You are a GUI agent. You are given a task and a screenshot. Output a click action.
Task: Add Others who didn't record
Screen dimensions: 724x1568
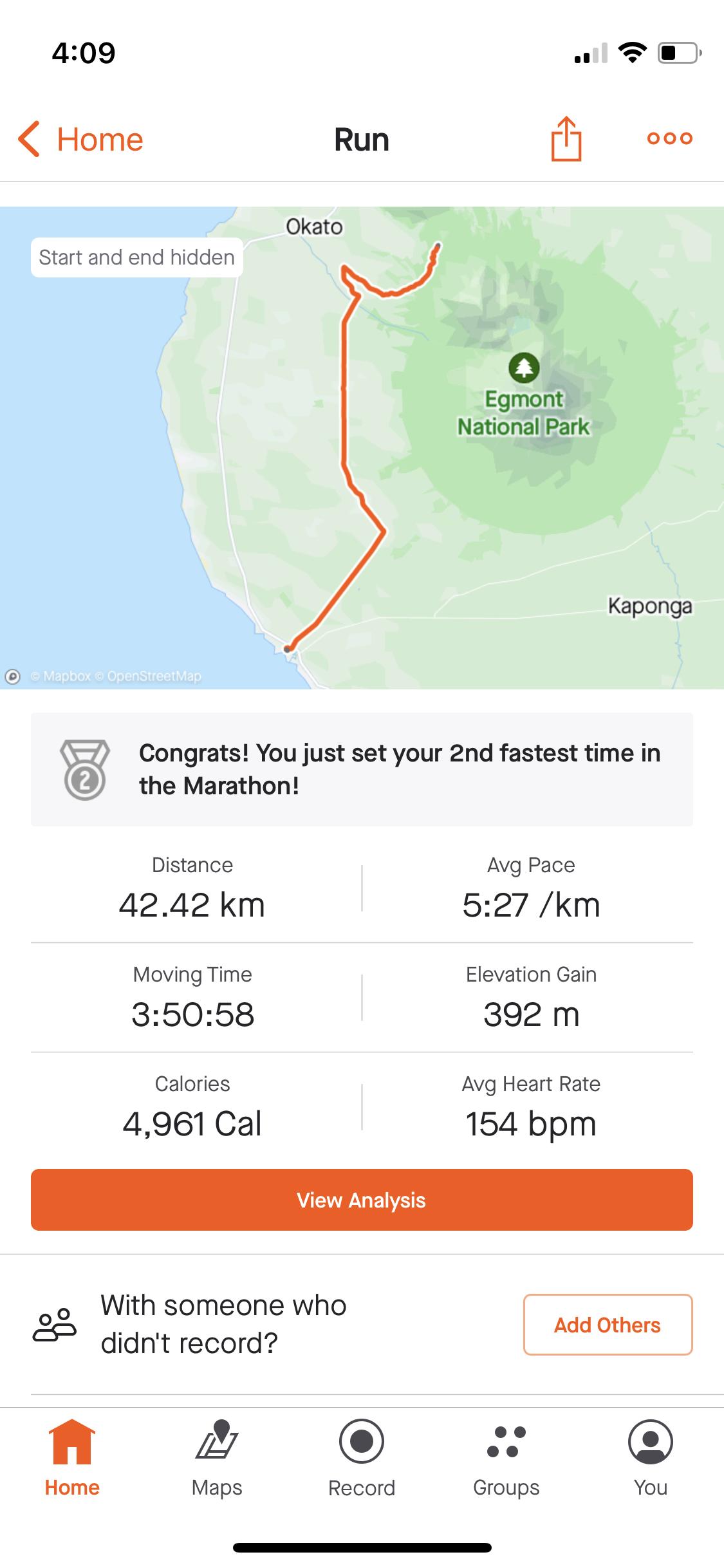pyautogui.click(x=608, y=1325)
